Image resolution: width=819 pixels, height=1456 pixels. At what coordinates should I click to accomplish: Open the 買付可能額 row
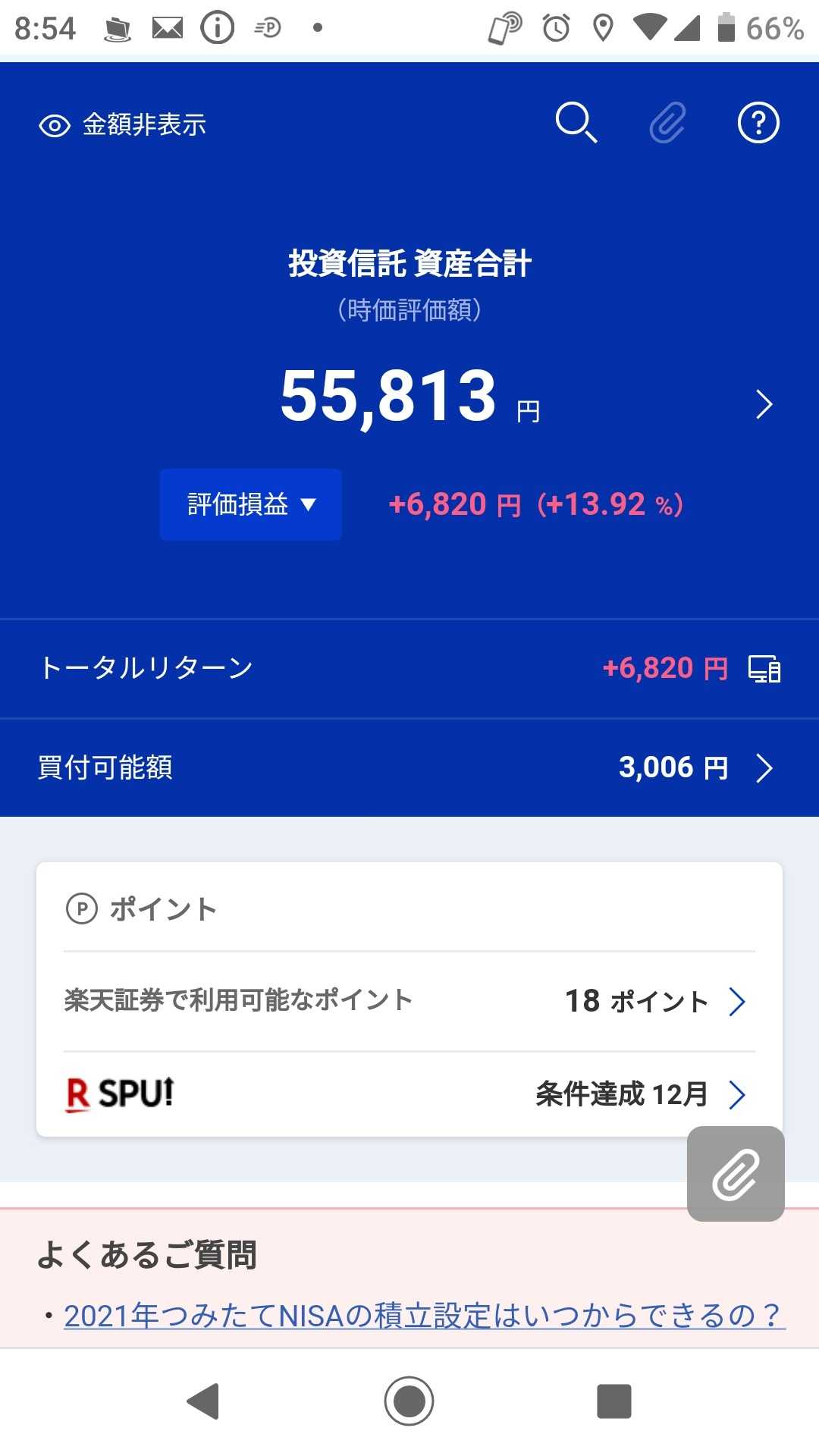click(409, 767)
